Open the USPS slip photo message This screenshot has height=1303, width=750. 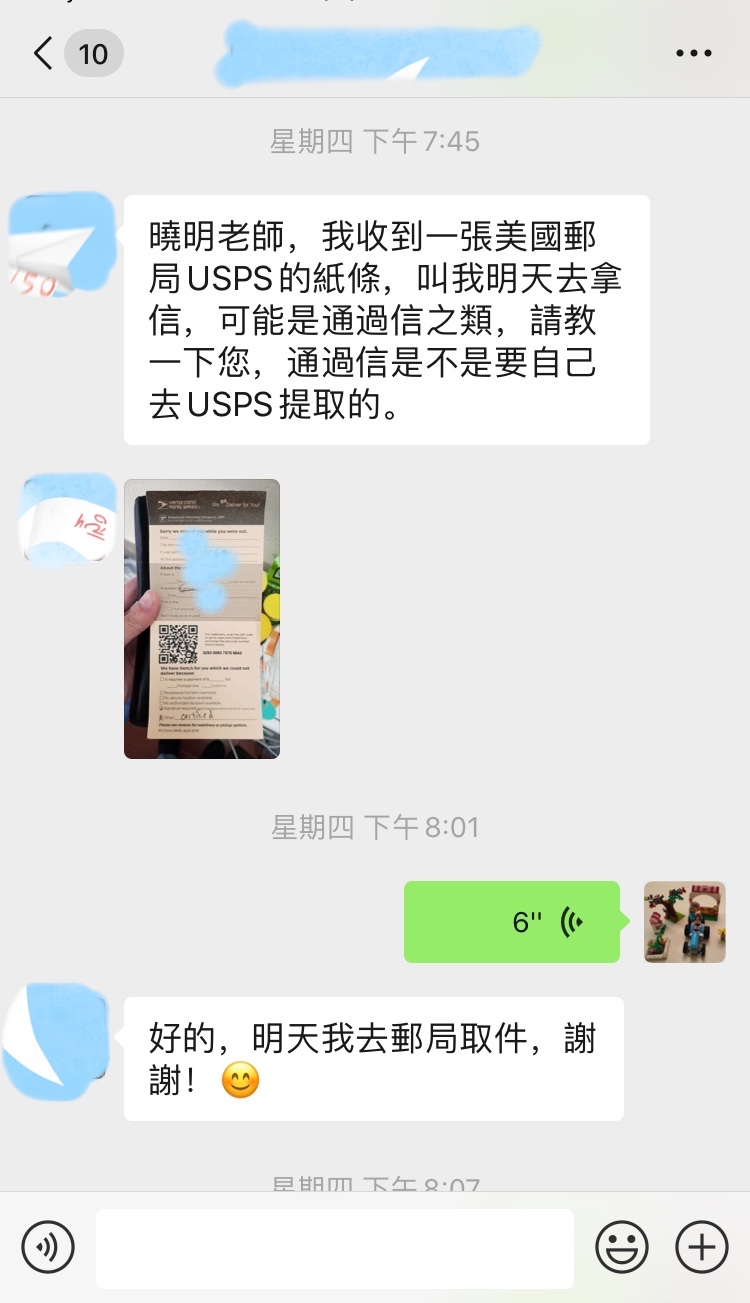[x=202, y=619]
